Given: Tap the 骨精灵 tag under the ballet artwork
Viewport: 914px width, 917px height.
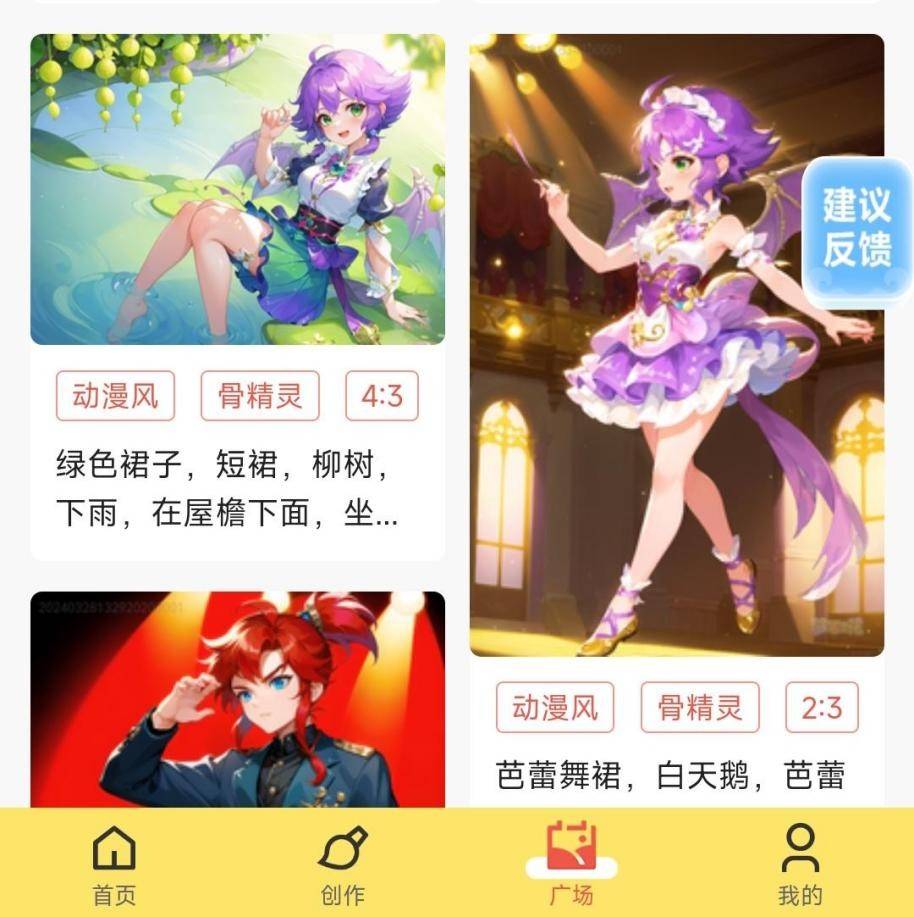Looking at the screenshot, I should [x=700, y=708].
